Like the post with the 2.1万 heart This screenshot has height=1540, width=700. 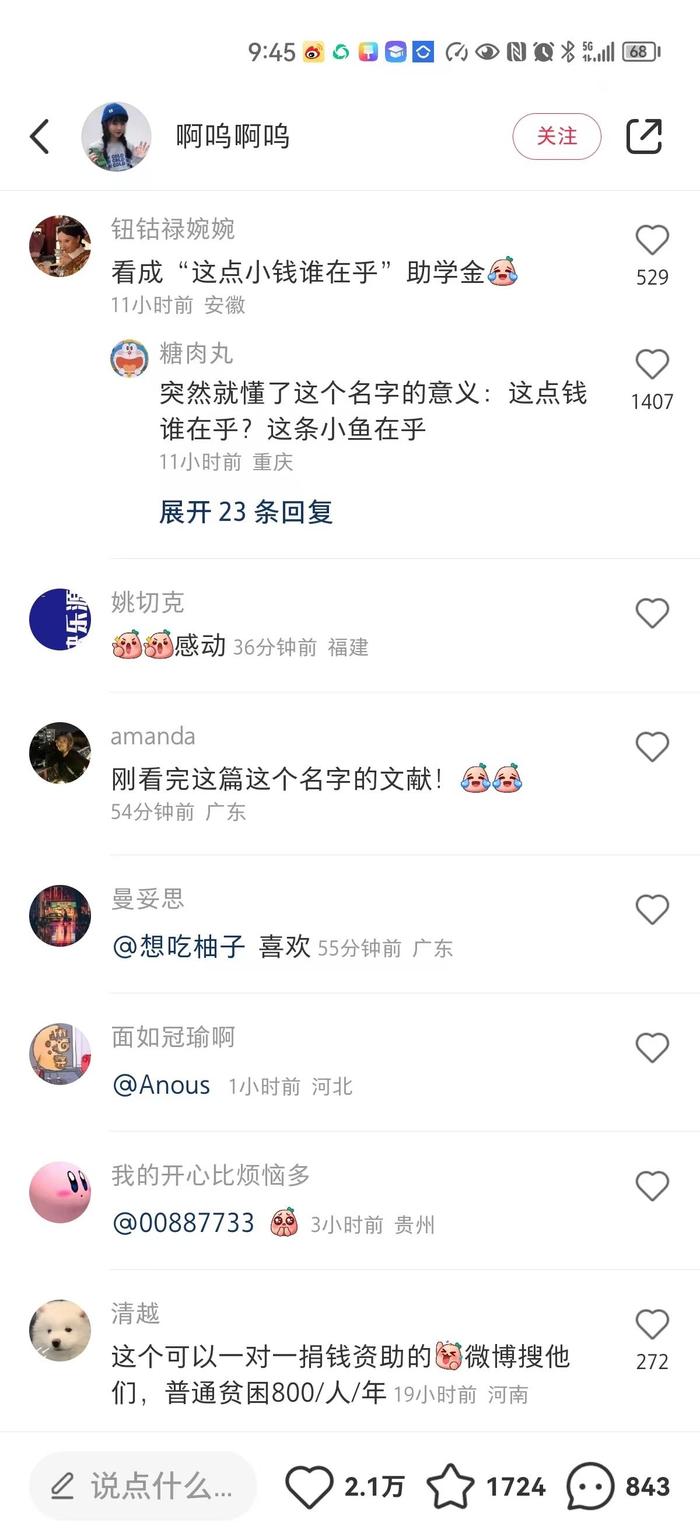309,1487
